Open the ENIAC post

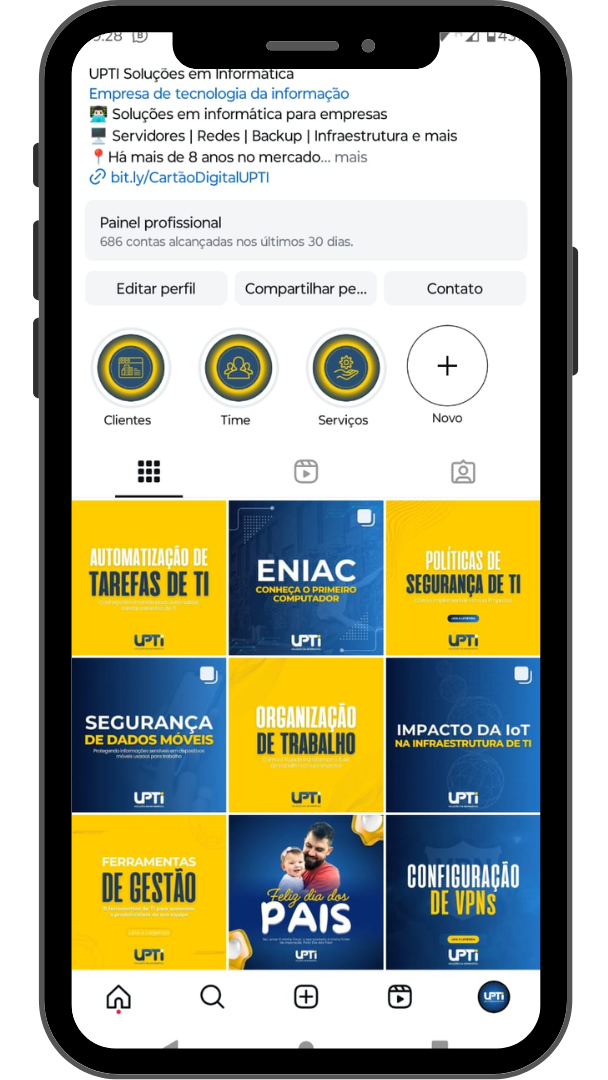tap(306, 578)
